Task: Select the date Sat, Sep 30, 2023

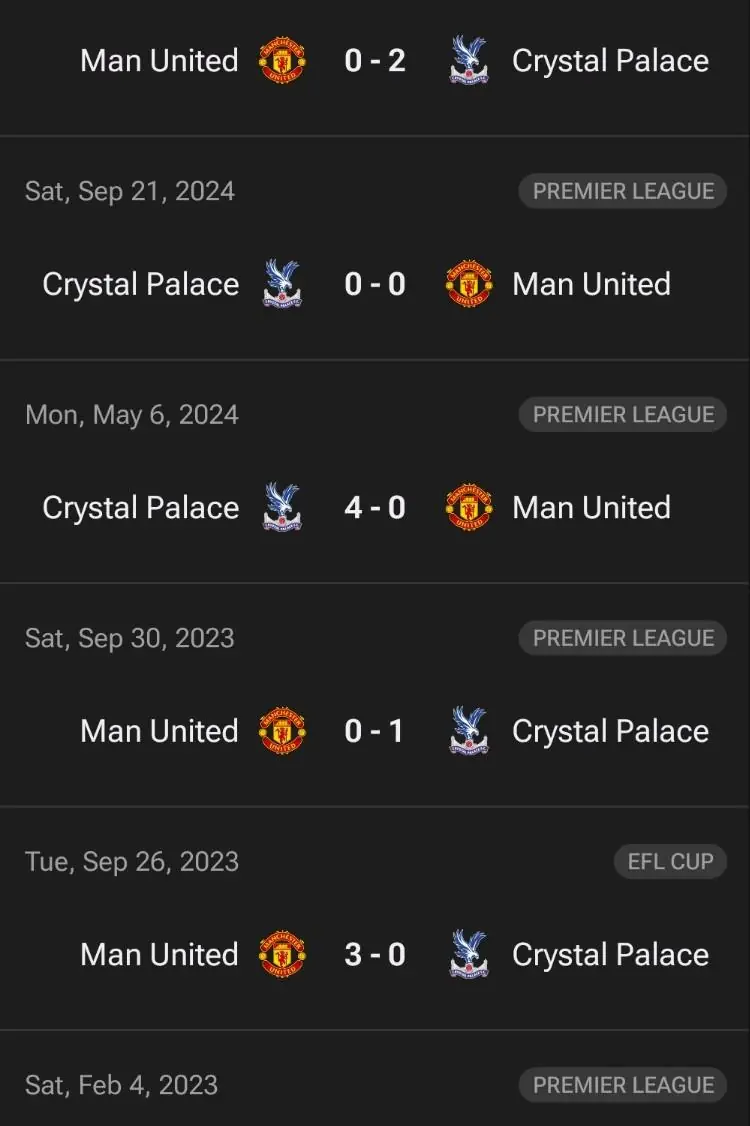Action: [129, 638]
